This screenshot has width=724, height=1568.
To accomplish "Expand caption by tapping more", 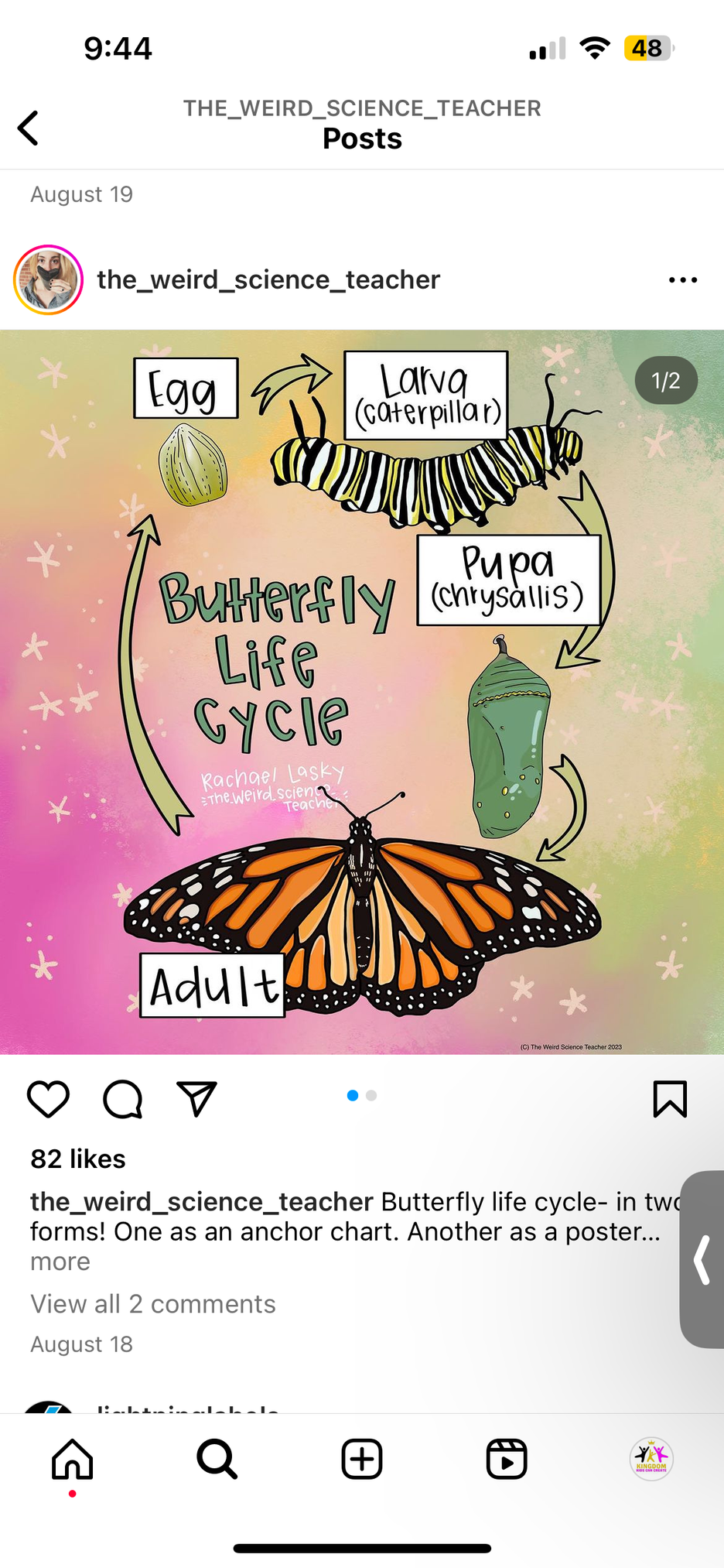I will [x=60, y=1262].
